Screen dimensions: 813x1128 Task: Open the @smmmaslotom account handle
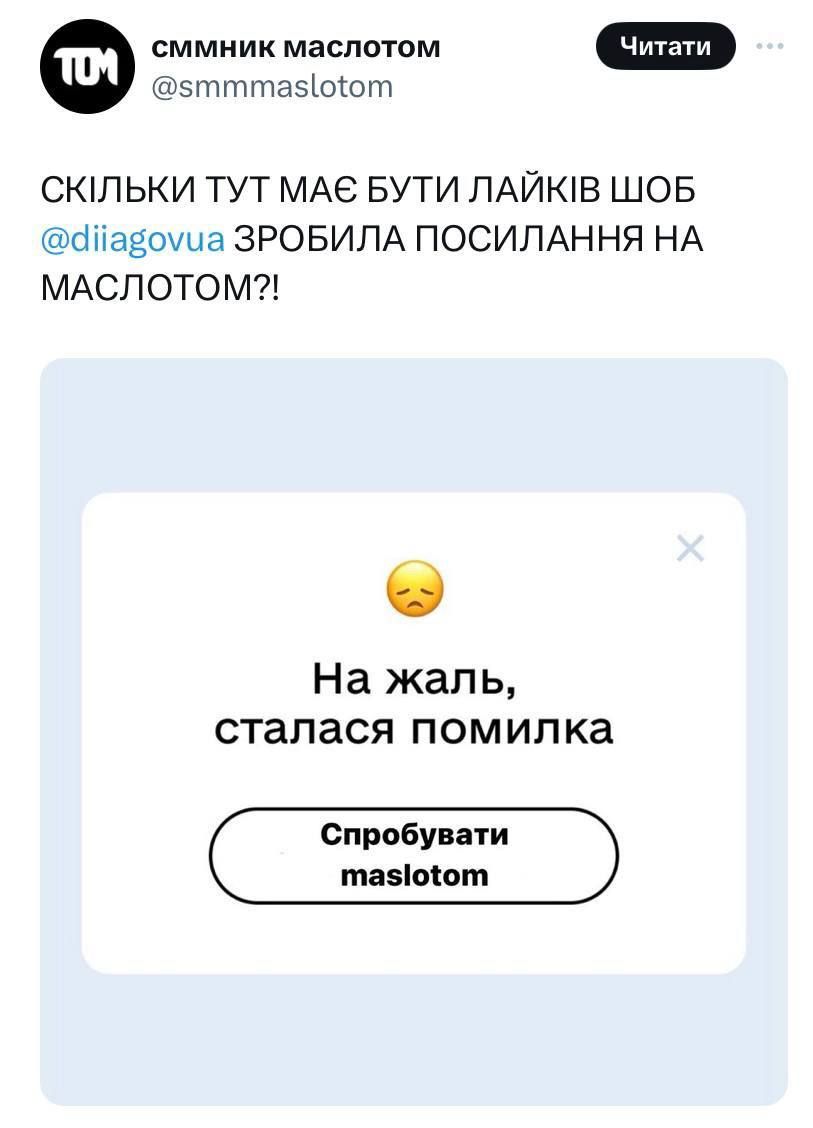pyautogui.click(x=271, y=88)
